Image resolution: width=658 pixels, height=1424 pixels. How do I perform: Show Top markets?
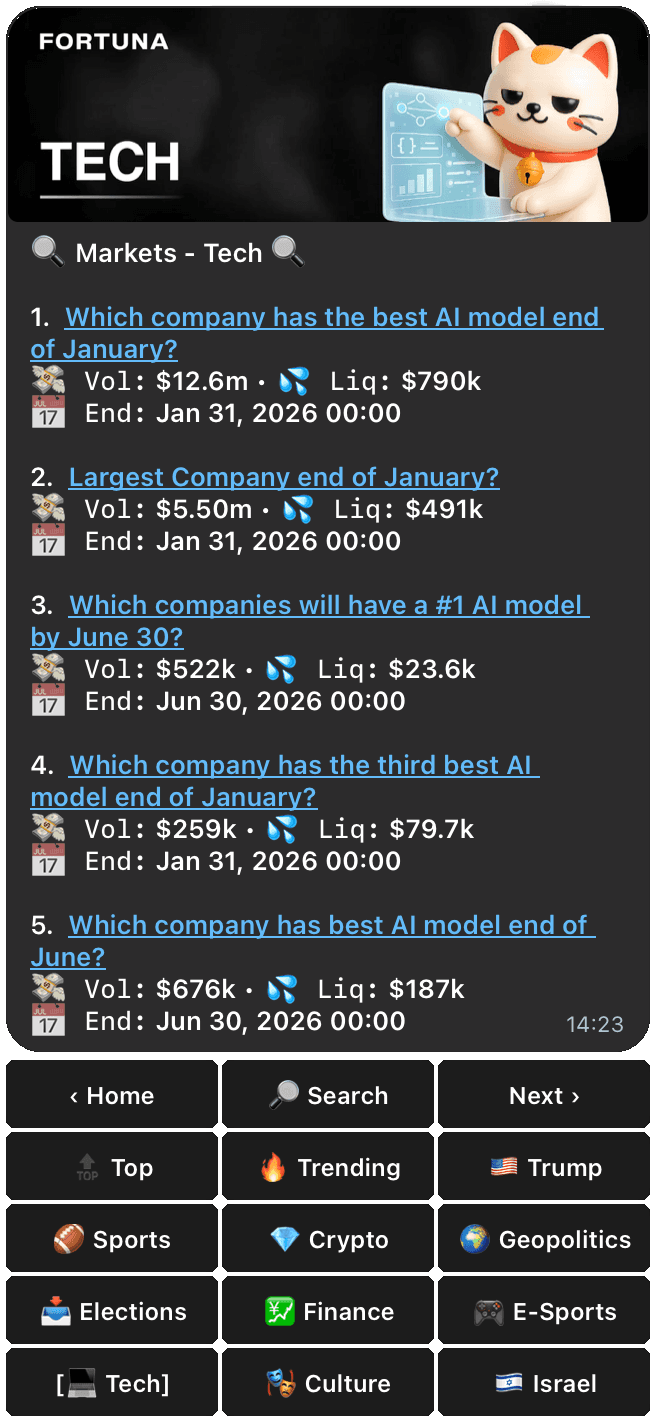coord(112,1168)
